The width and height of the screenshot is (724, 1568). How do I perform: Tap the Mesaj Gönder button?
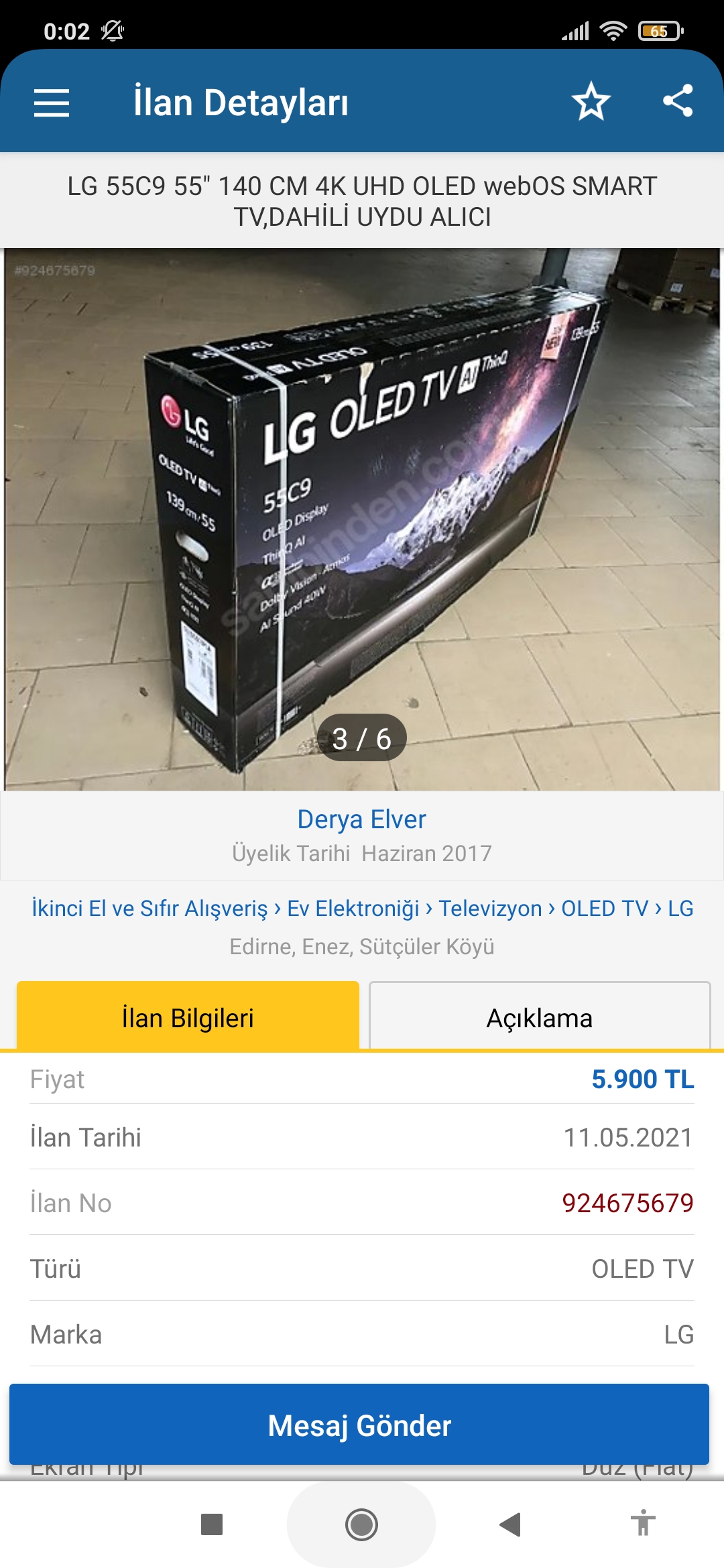pyautogui.click(x=359, y=1425)
